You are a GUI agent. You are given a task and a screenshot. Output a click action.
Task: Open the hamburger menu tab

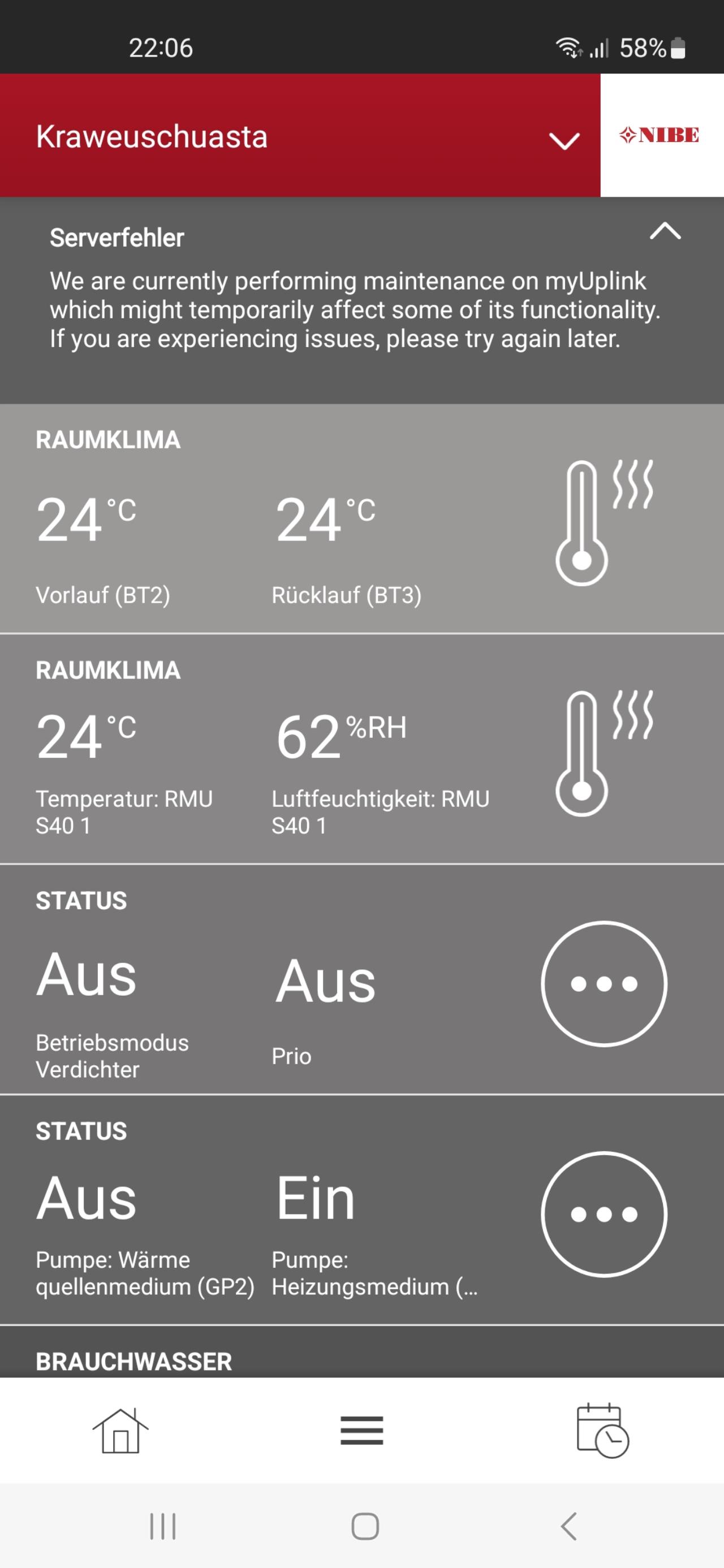pyautogui.click(x=361, y=1431)
